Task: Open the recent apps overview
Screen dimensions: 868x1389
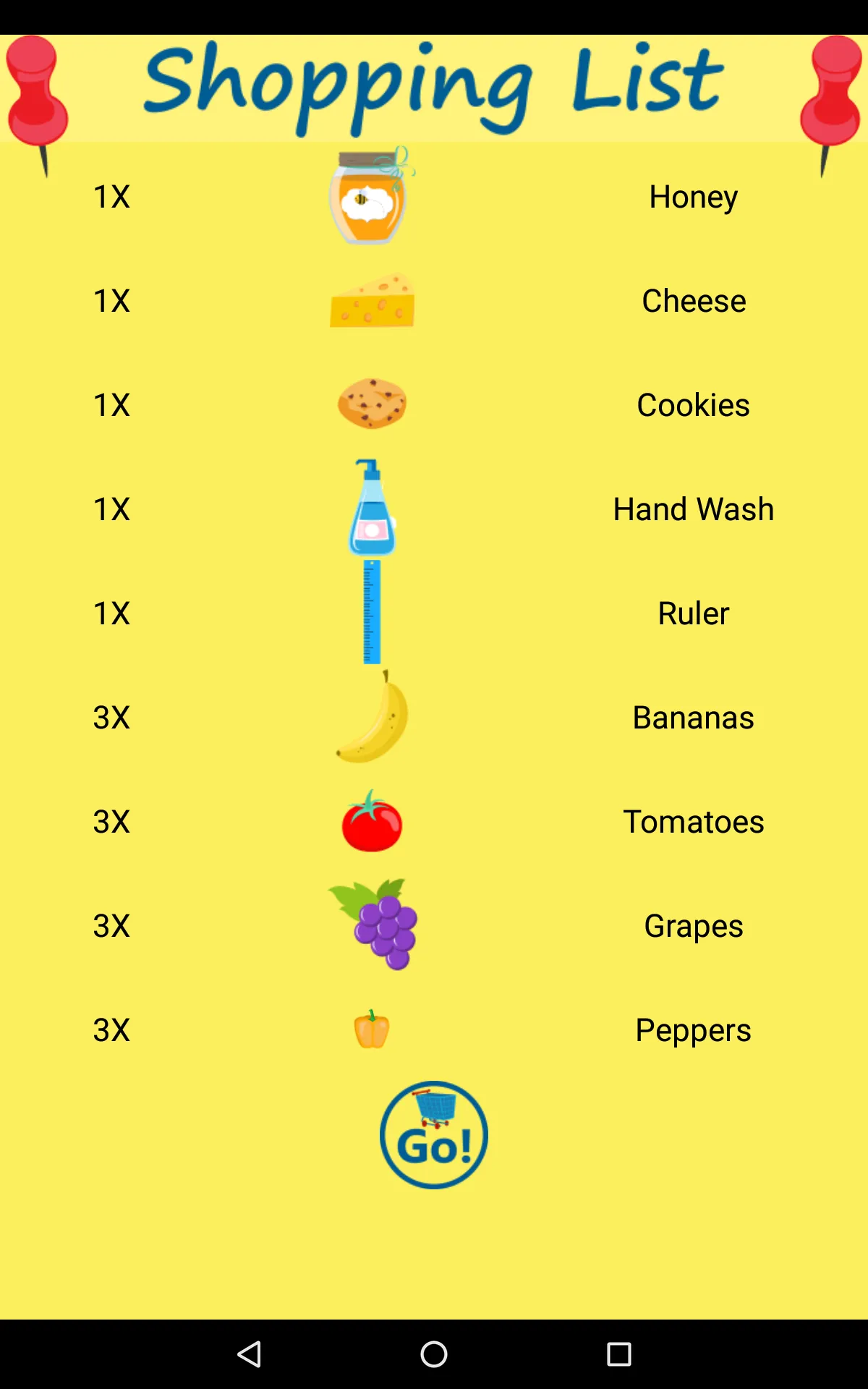Action: tap(618, 1354)
